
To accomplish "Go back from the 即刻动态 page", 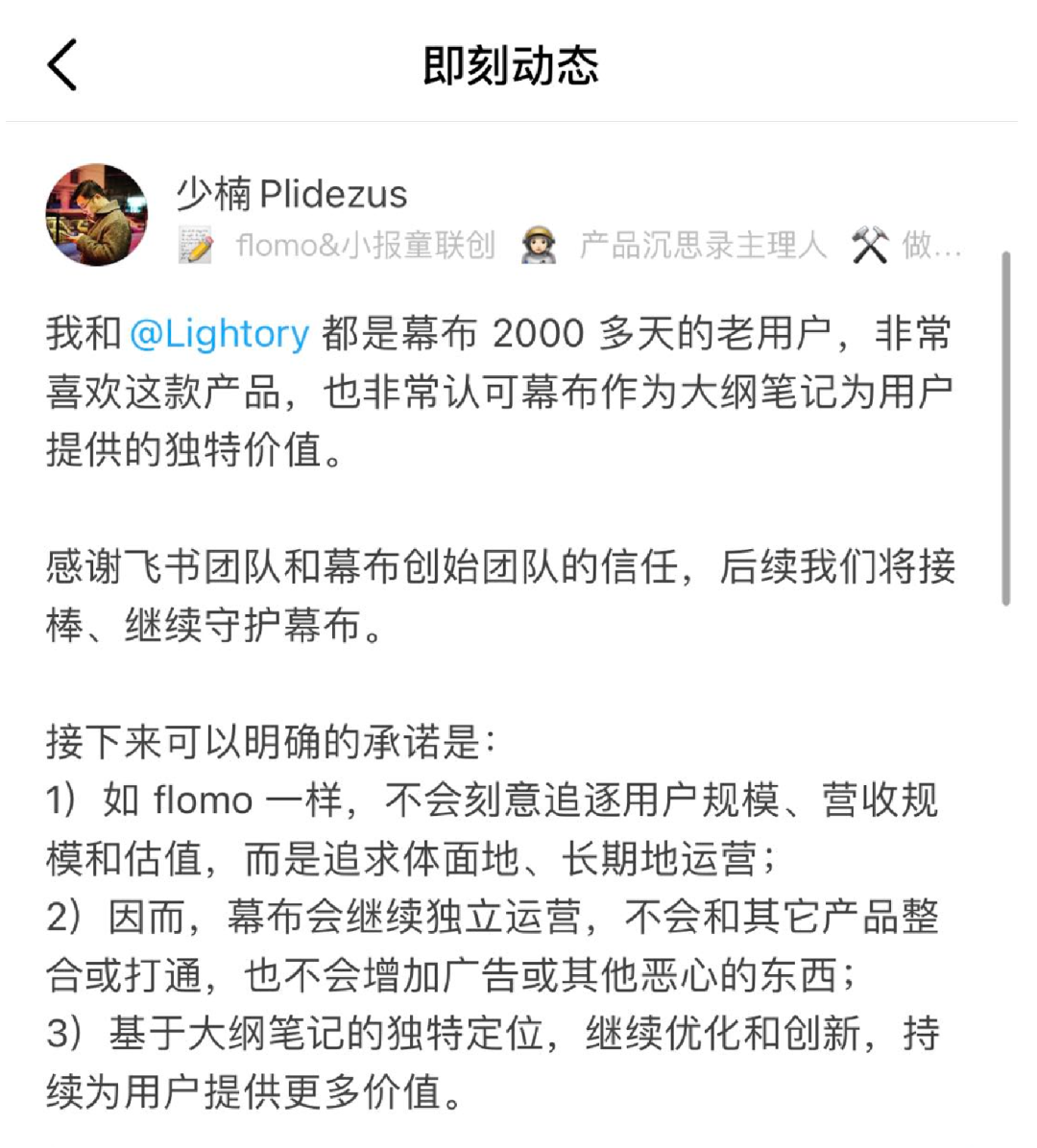I will 61,65.
